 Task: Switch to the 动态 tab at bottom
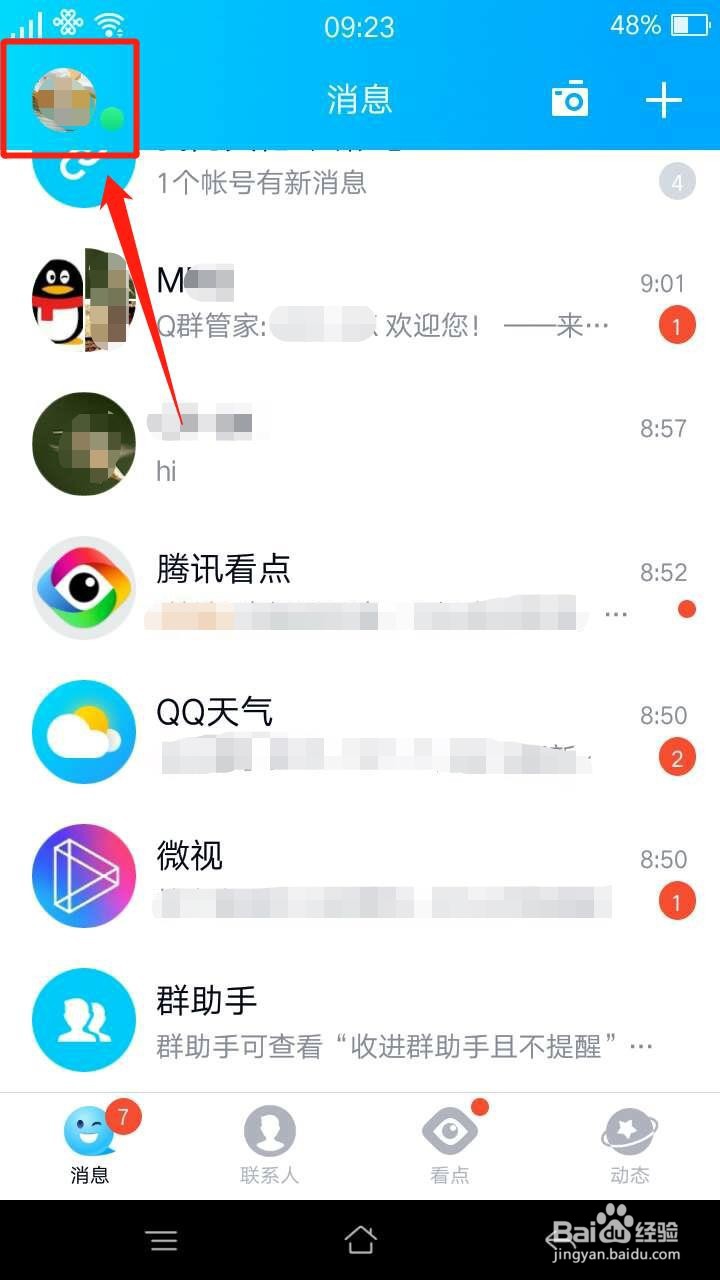(629, 1140)
